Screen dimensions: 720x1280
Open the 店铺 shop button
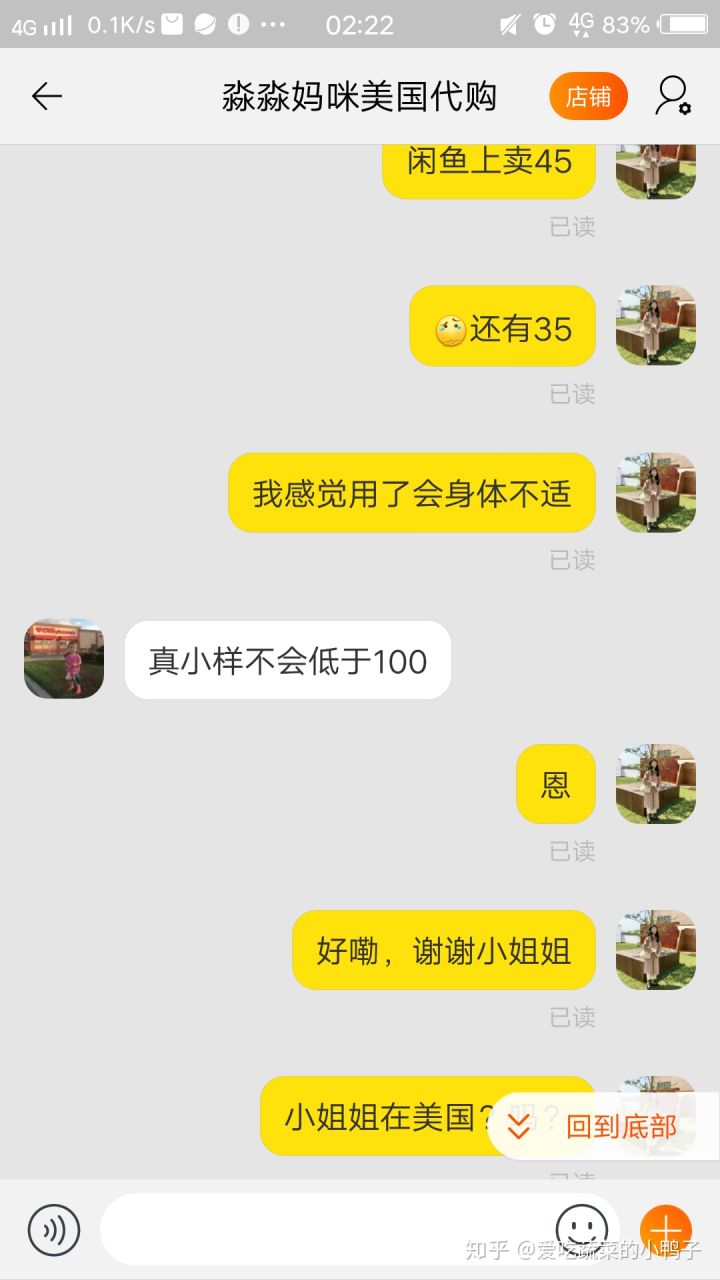[588, 97]
